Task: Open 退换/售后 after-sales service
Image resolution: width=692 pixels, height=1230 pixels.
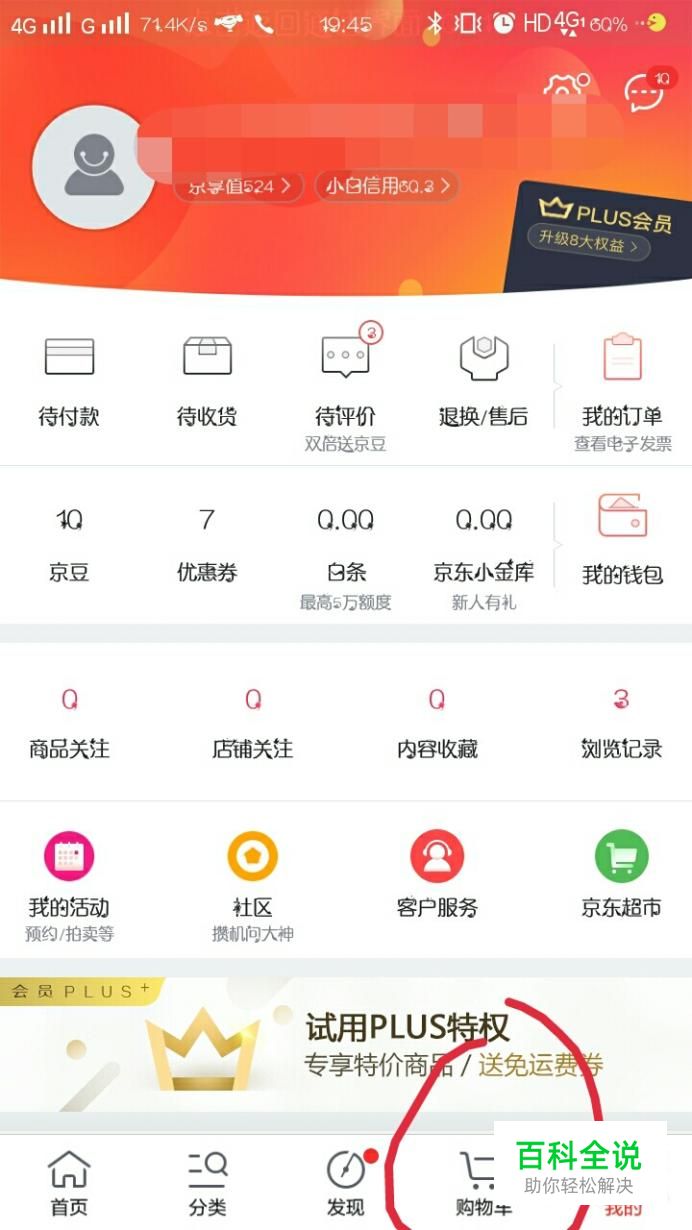Action: (x=483, y=380)
